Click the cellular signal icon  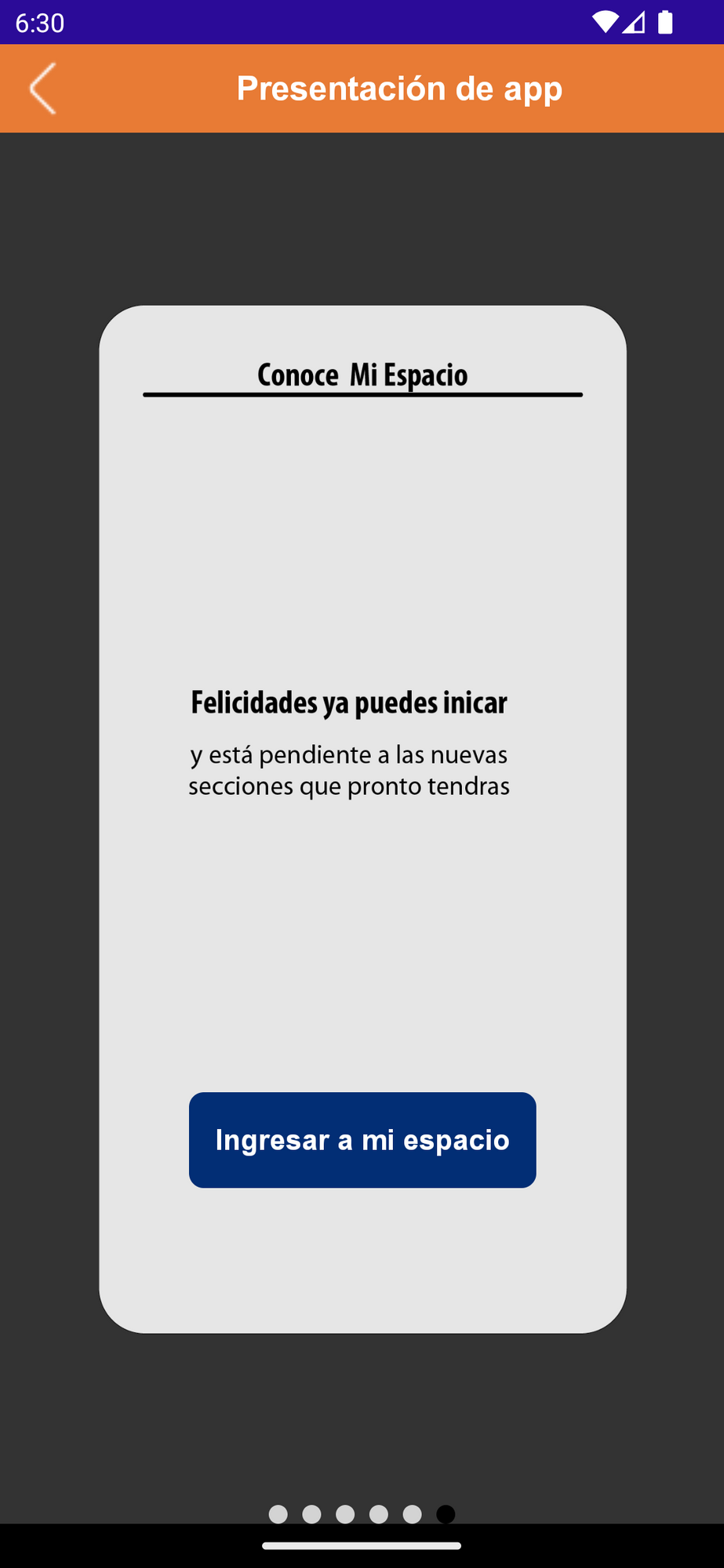pyautogui.click(x=637, y=23)
